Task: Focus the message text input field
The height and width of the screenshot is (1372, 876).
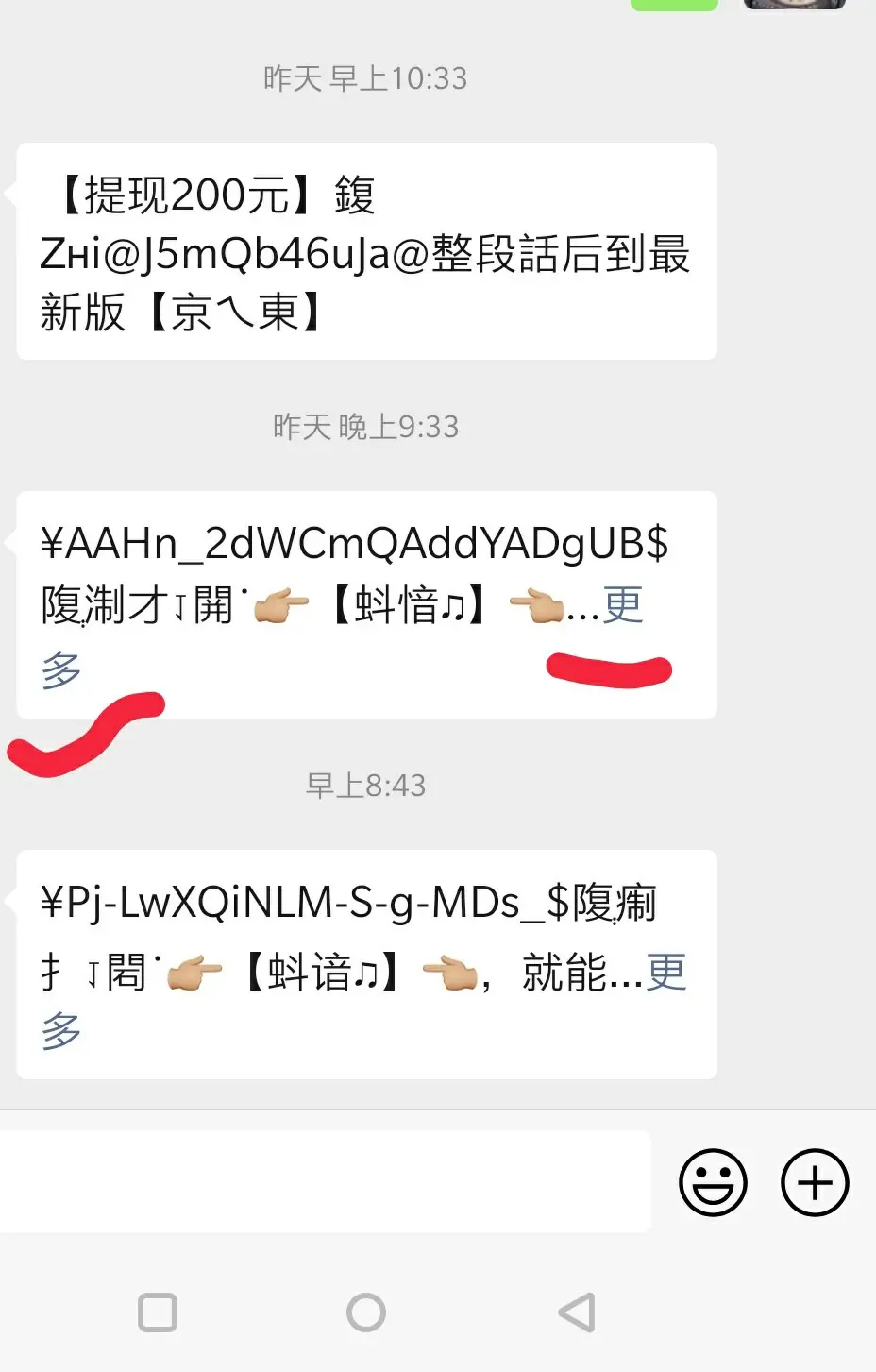Action: pyautogui.click(x=325, y=1181)
